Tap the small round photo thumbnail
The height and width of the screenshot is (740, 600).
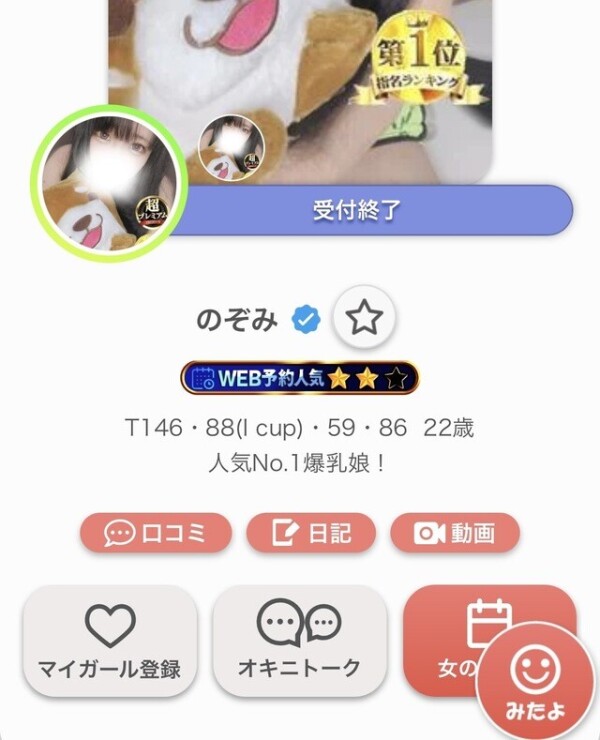click(230, 146)
